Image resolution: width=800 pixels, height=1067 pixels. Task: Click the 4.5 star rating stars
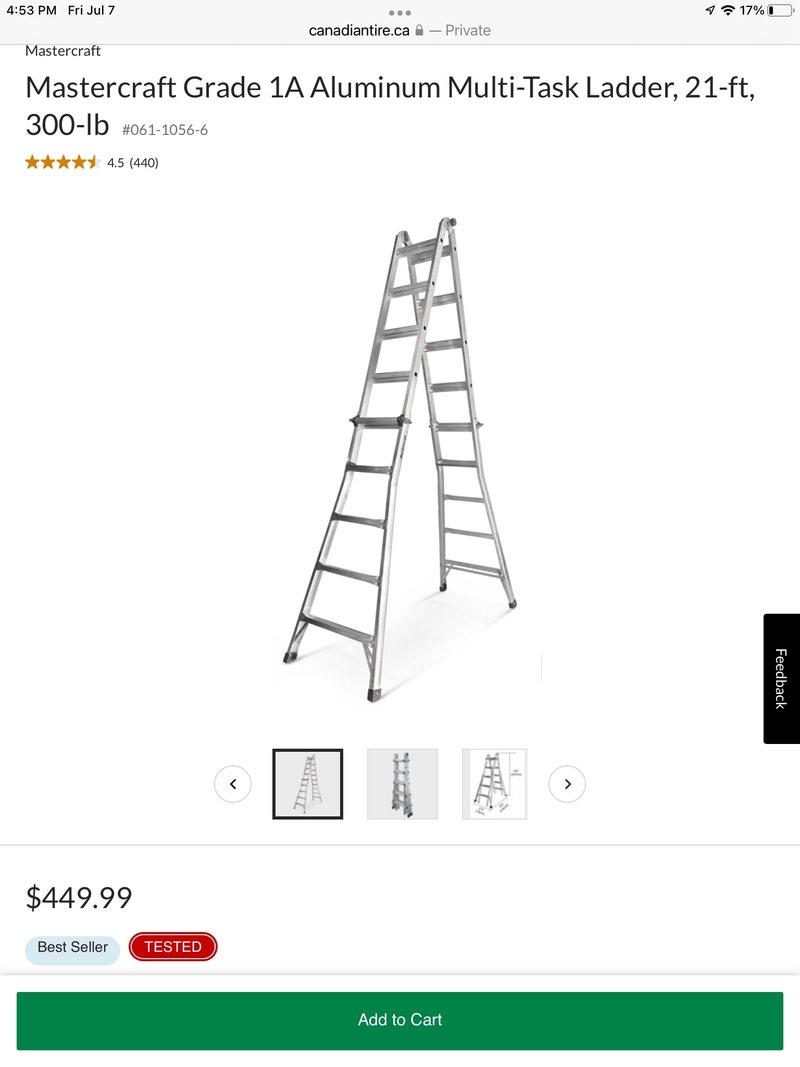point(60,162)
